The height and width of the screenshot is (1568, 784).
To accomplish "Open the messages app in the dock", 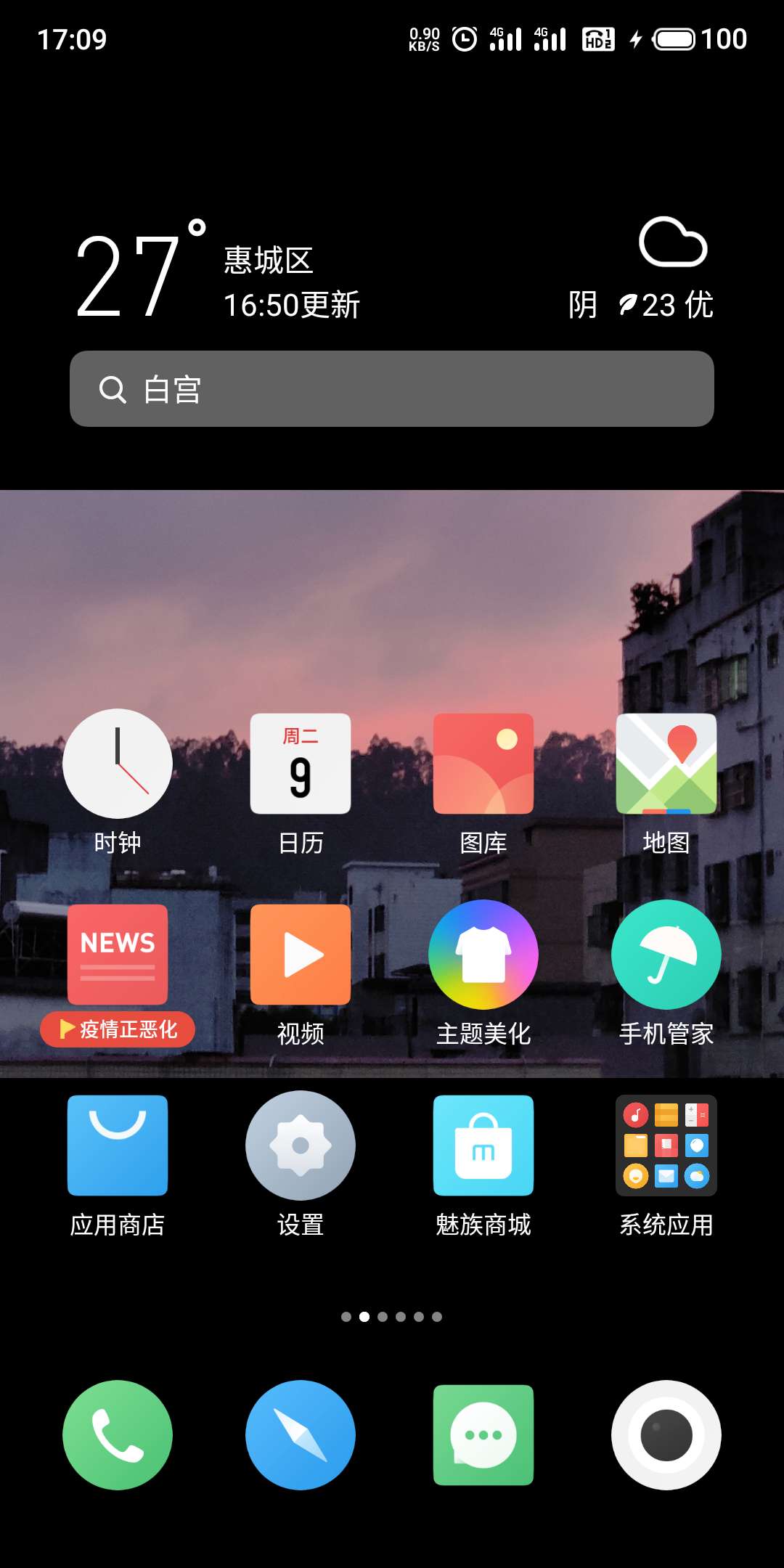I will tap(483, 1435).
